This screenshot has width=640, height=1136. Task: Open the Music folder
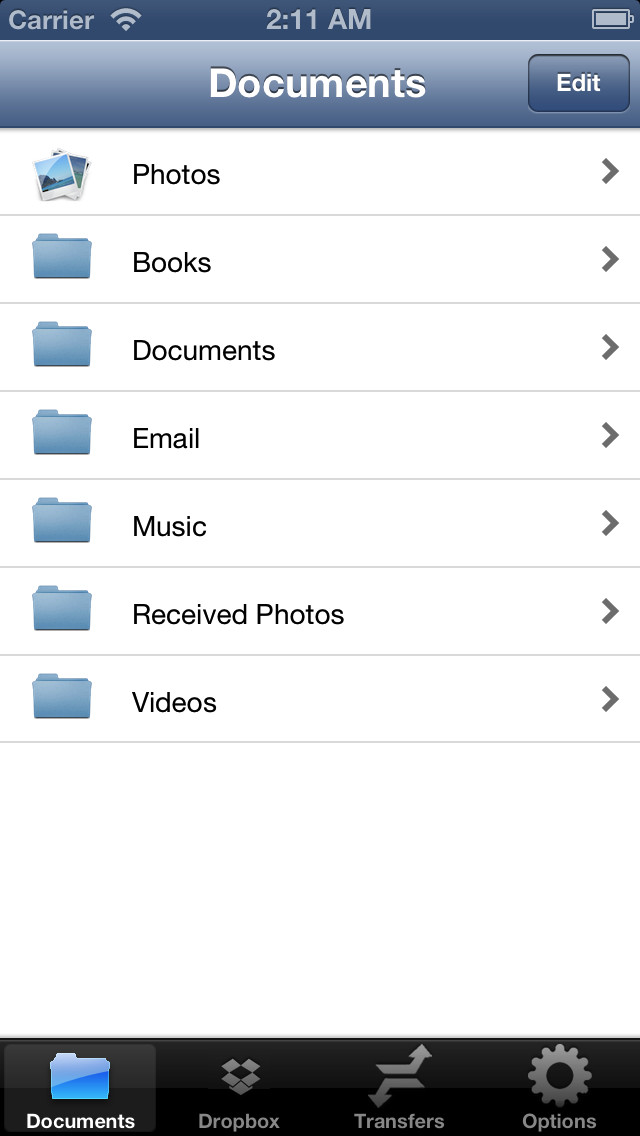point(320,524)
